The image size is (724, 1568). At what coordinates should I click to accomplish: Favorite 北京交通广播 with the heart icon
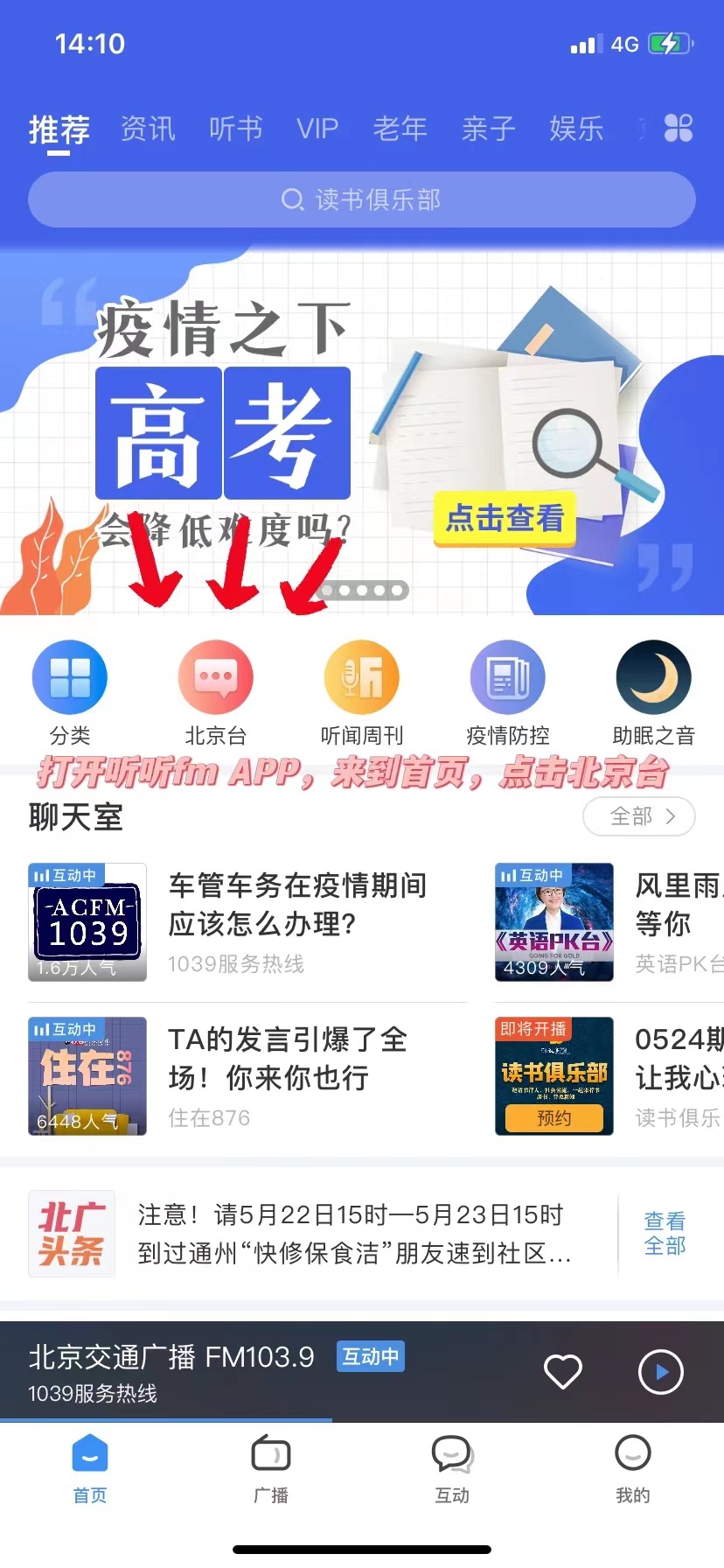click(x=563, y=1371)
